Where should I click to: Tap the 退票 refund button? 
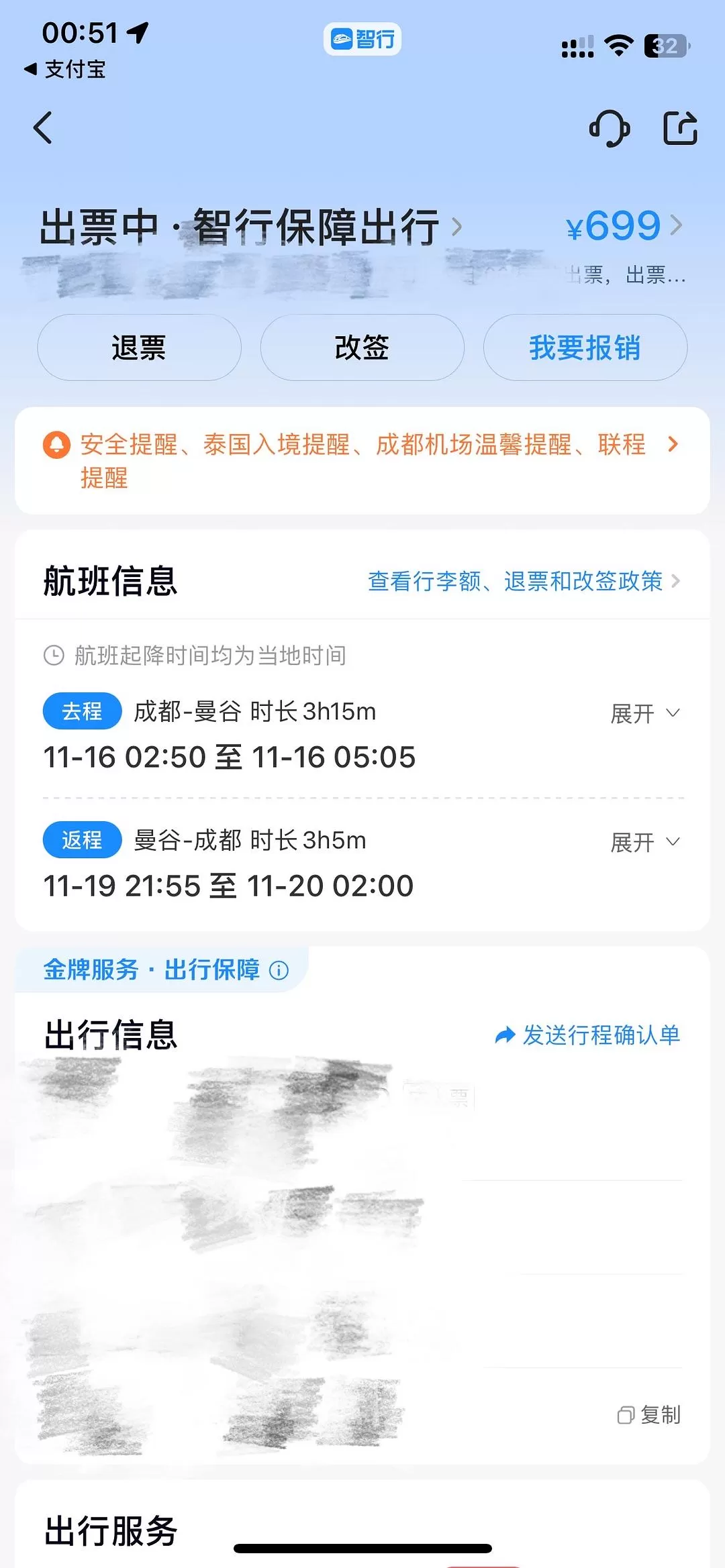[139, 348]
